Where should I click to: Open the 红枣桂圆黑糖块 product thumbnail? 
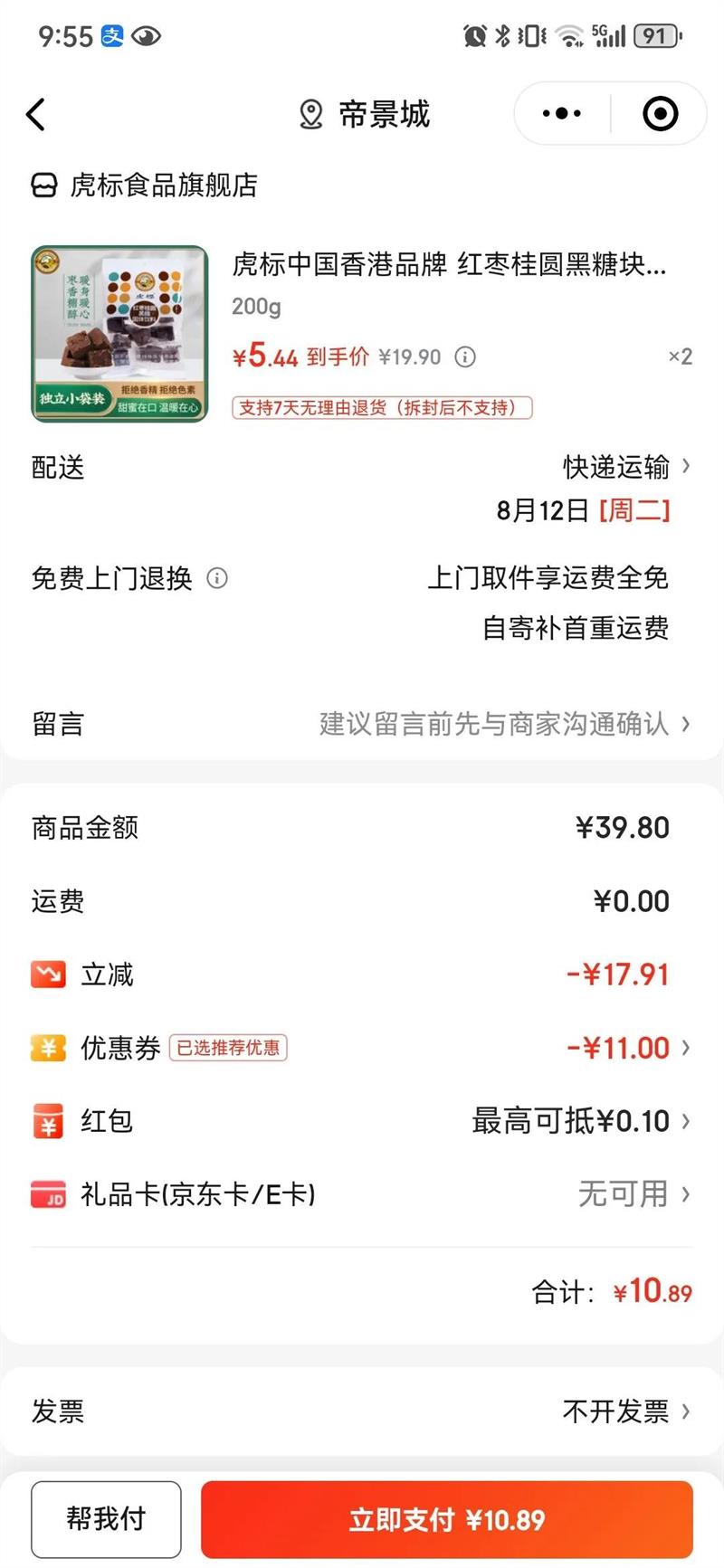click(x=119, y=334)
